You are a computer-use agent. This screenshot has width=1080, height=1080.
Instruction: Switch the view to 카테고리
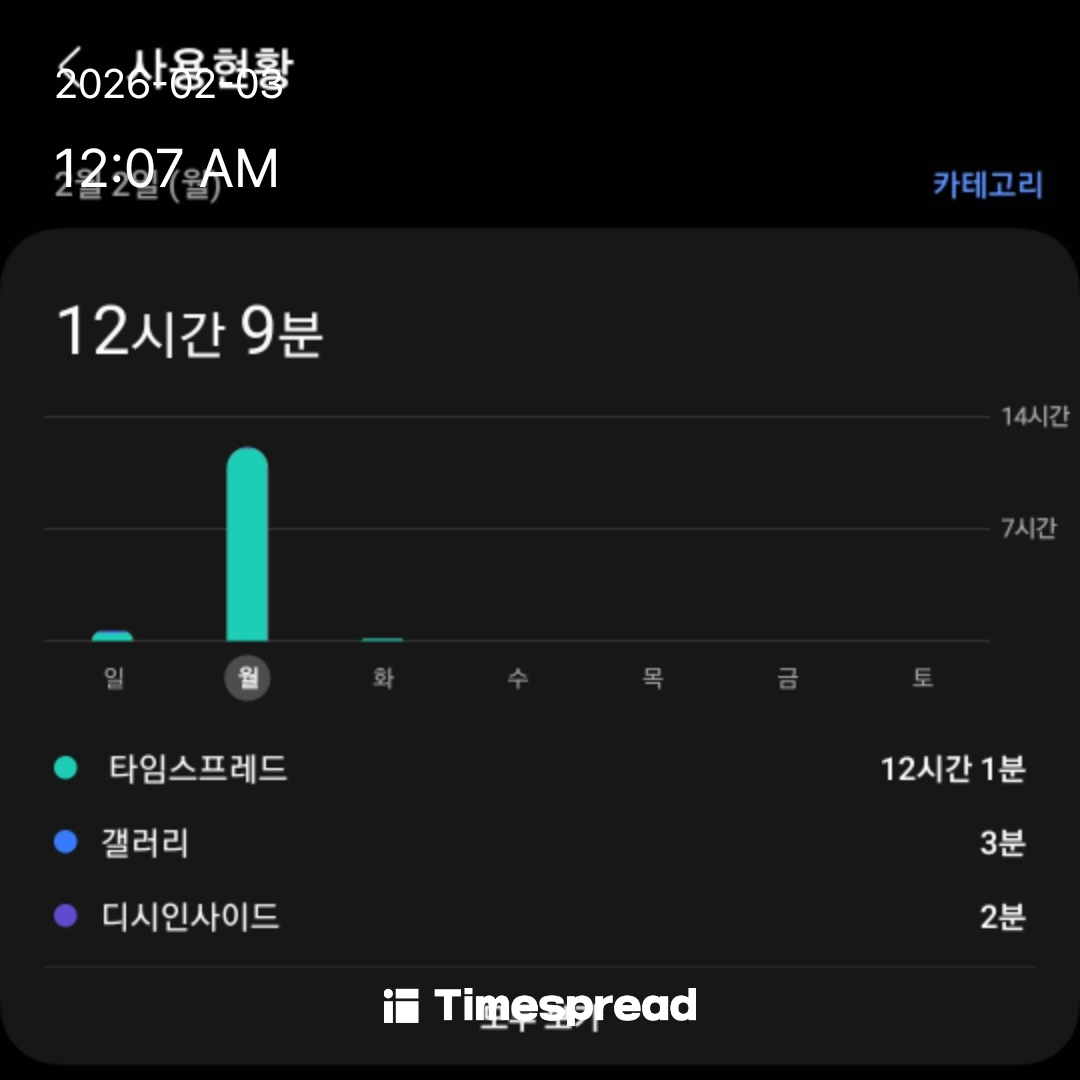coord(987,185)
